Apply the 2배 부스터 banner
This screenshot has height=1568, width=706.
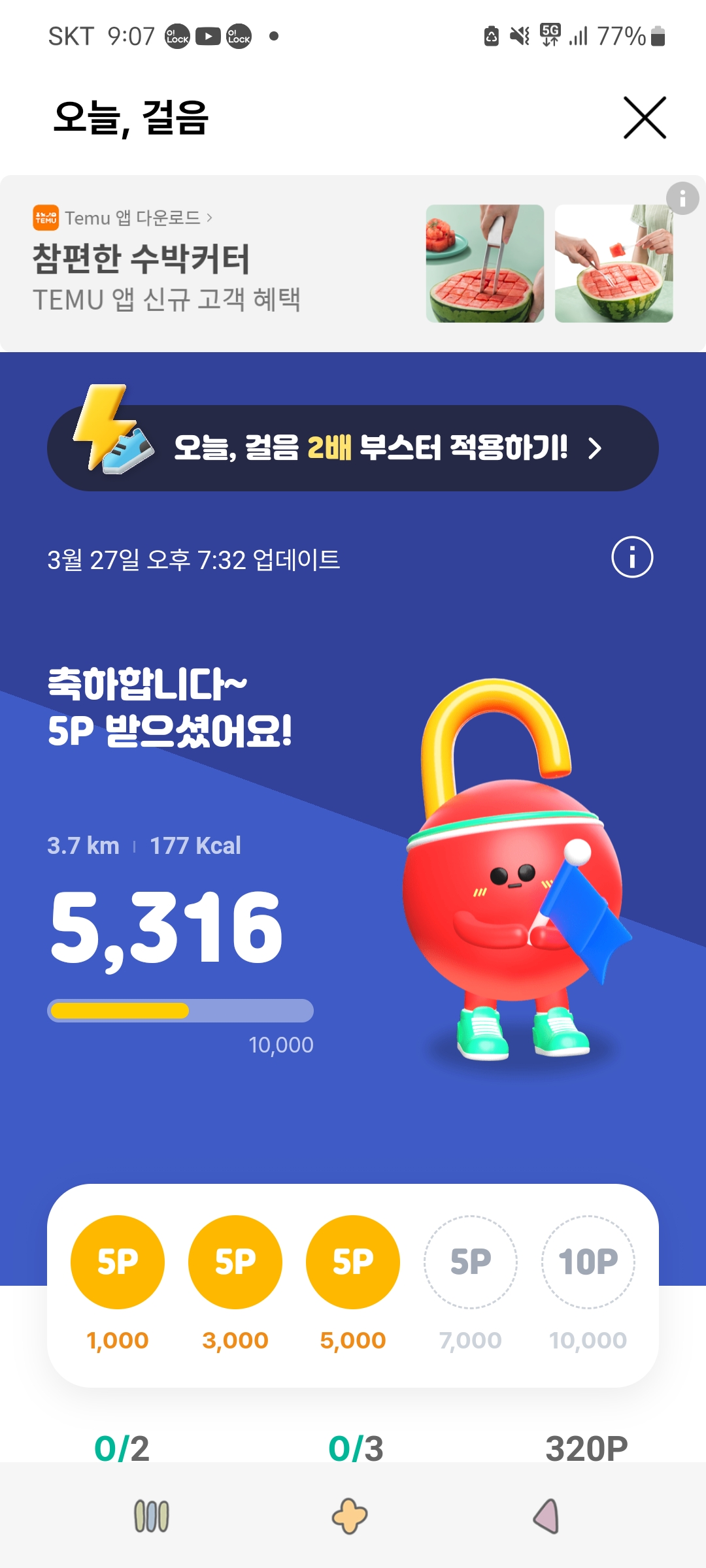coord(353,448)
